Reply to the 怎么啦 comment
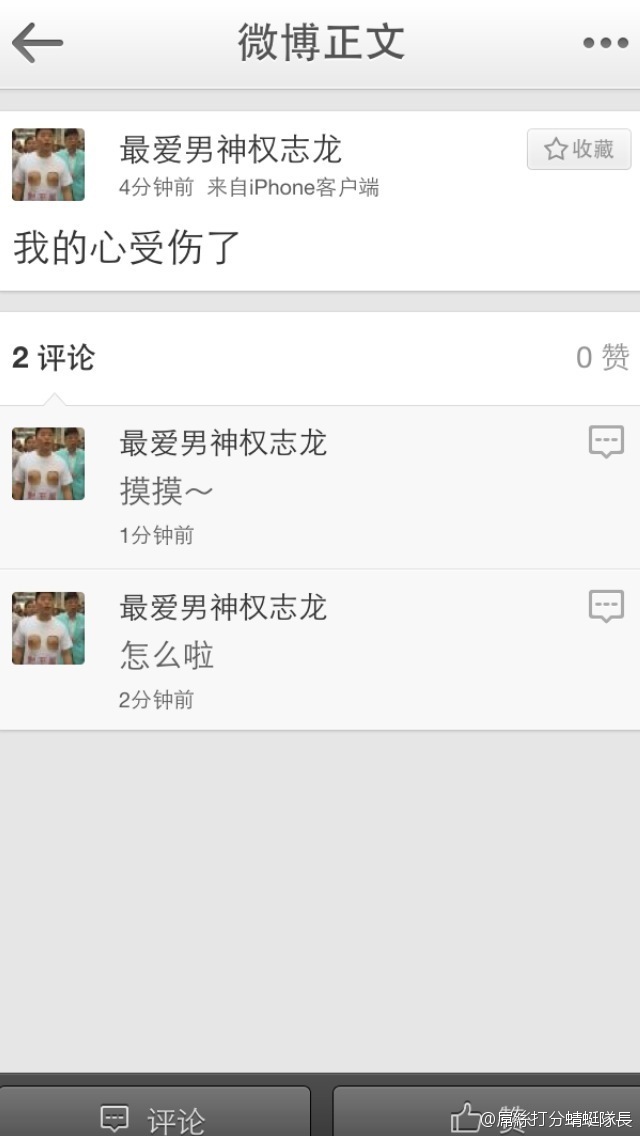 [x=606, y=606]
